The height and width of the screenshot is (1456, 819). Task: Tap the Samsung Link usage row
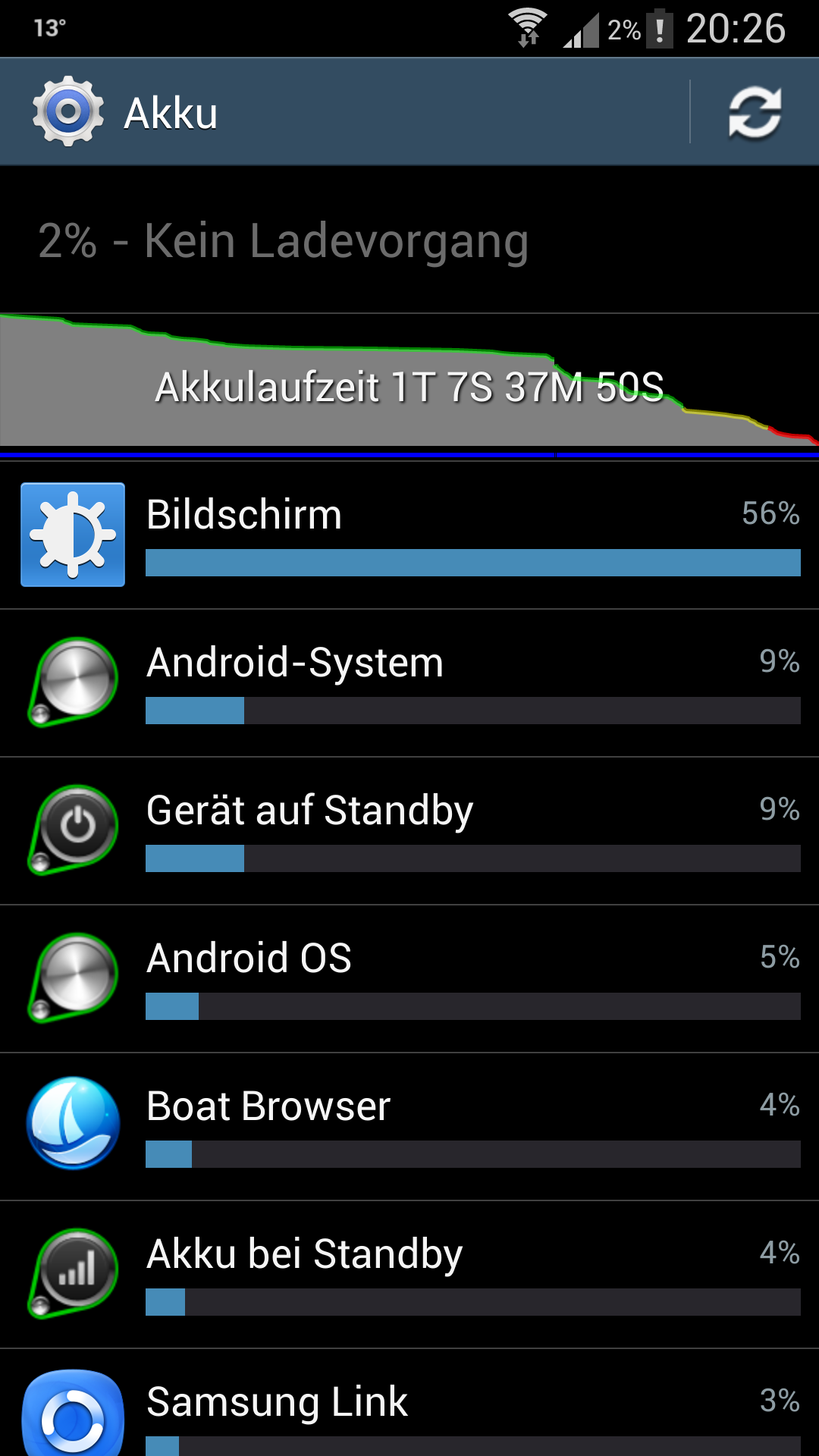coord(409,1403)
